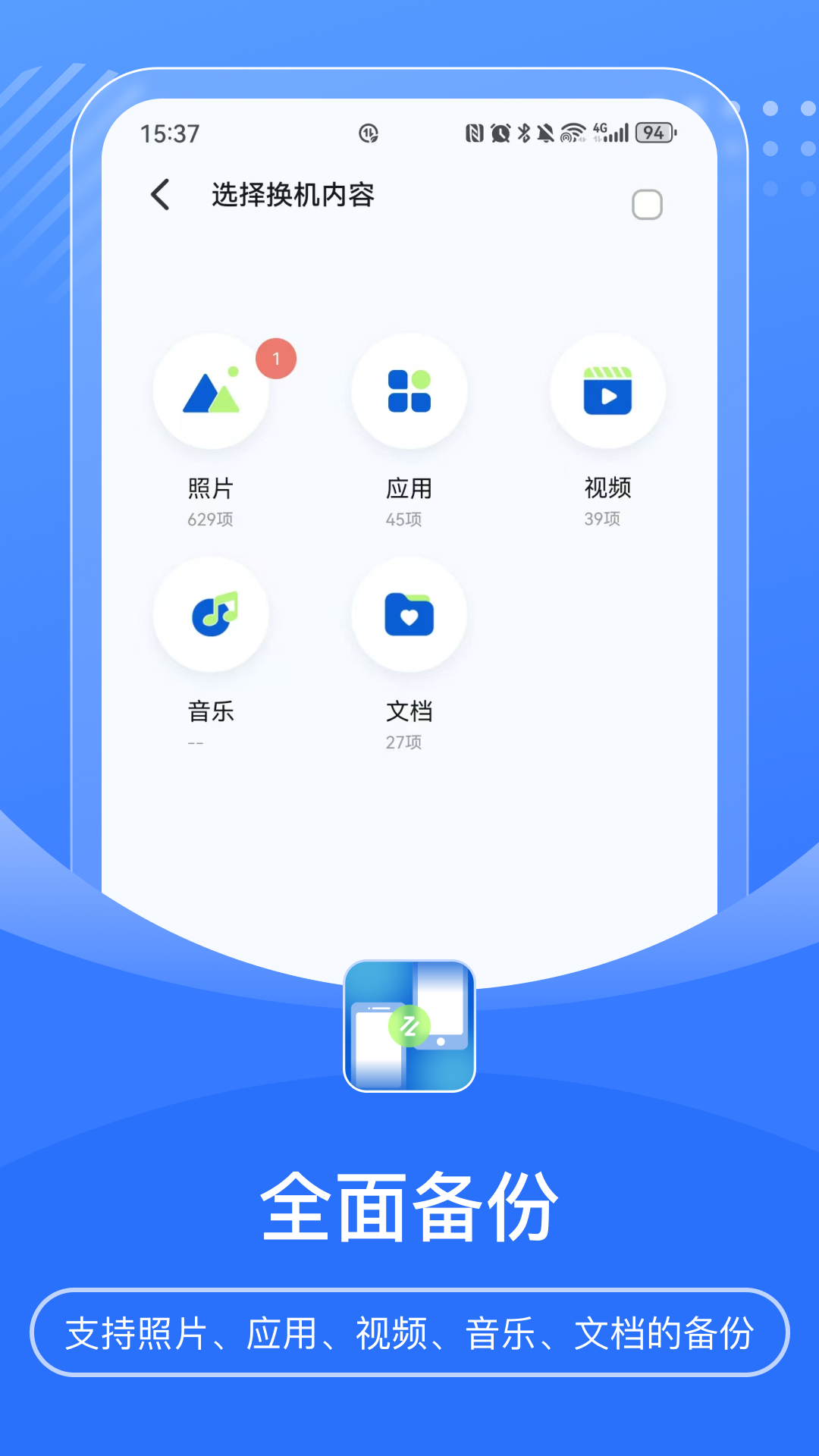
Task: Enable the select-all checkbox at top right
Action: pos(648,205)
